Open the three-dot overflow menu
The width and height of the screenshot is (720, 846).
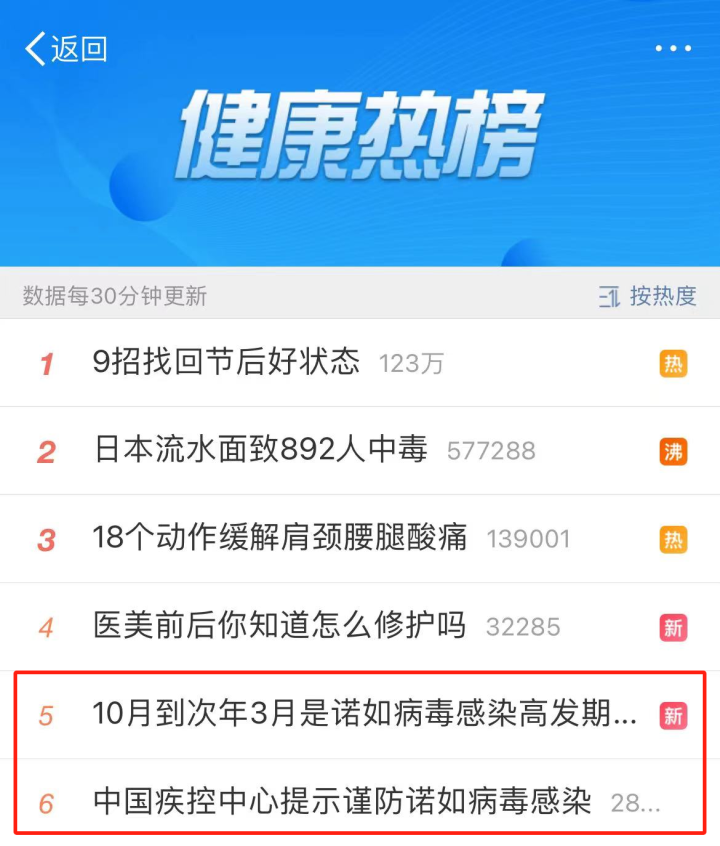point(673,48)
